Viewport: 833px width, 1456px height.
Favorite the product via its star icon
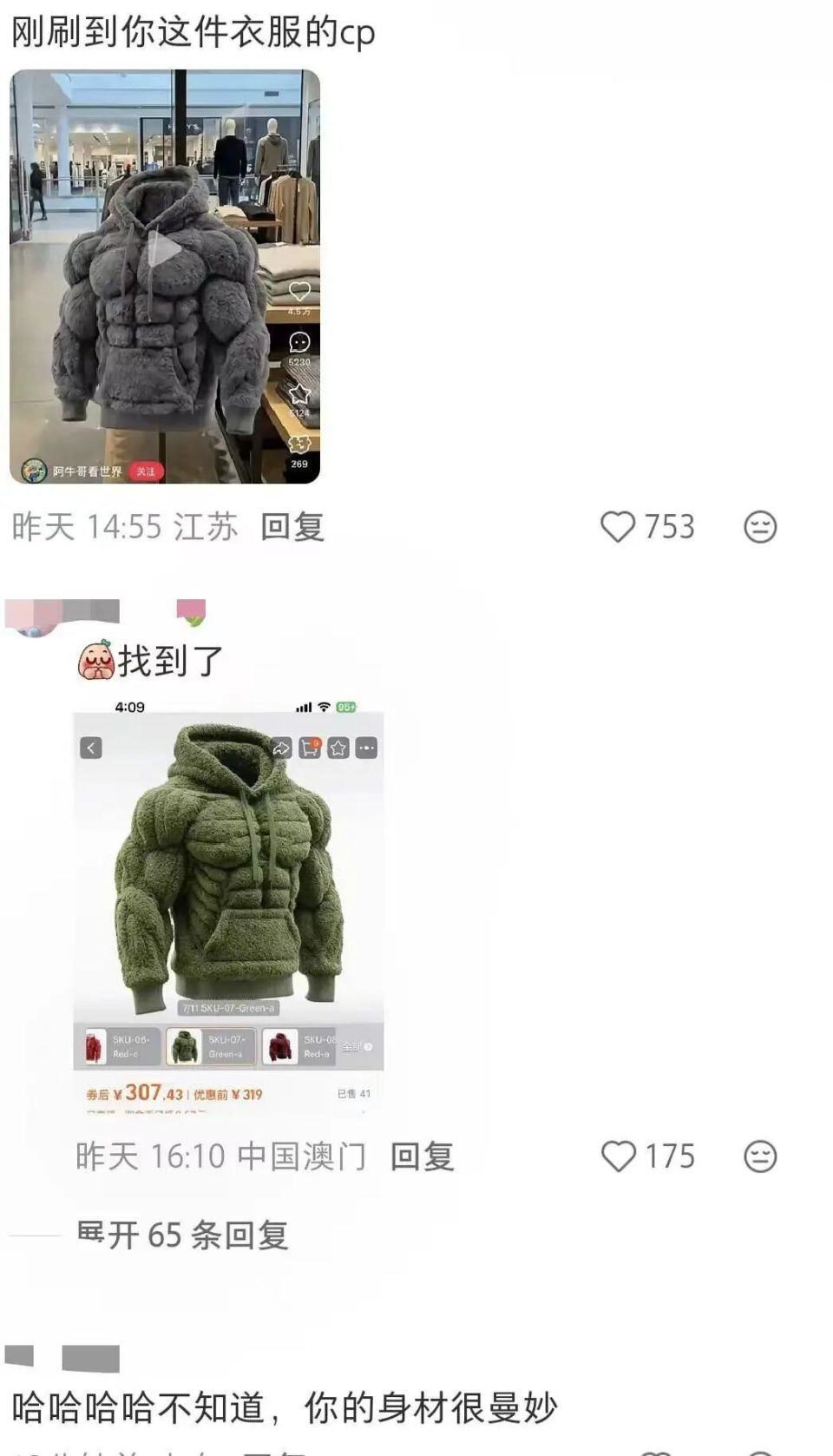point(338,748)
